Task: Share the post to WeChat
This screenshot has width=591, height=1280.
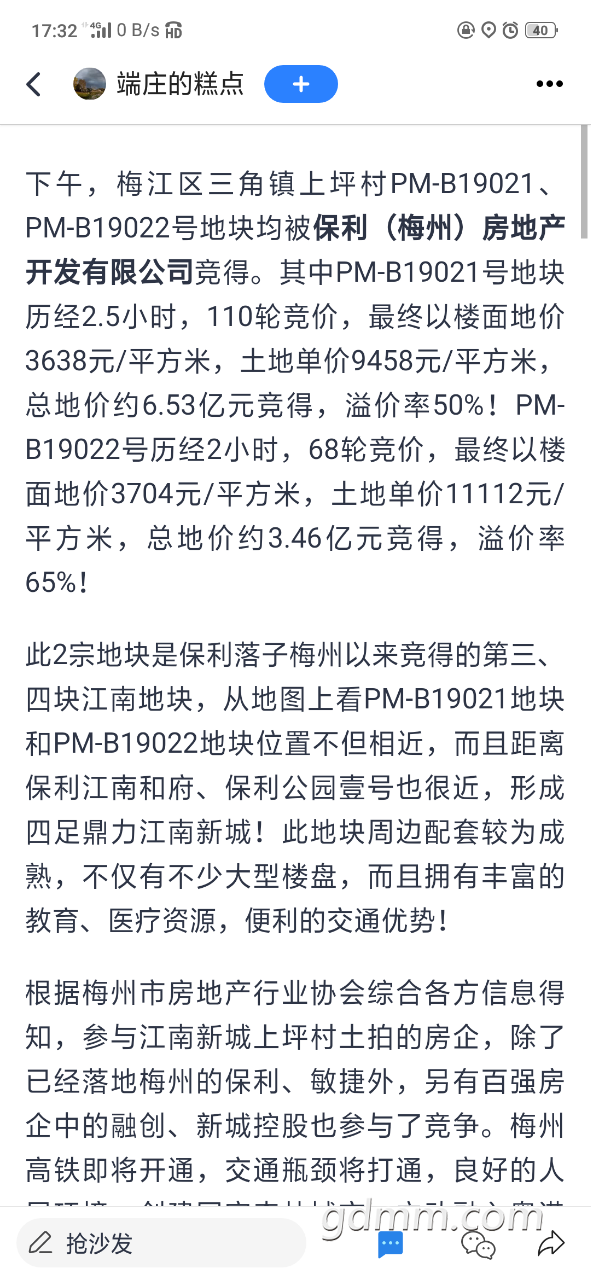Action: [478, 1244]
